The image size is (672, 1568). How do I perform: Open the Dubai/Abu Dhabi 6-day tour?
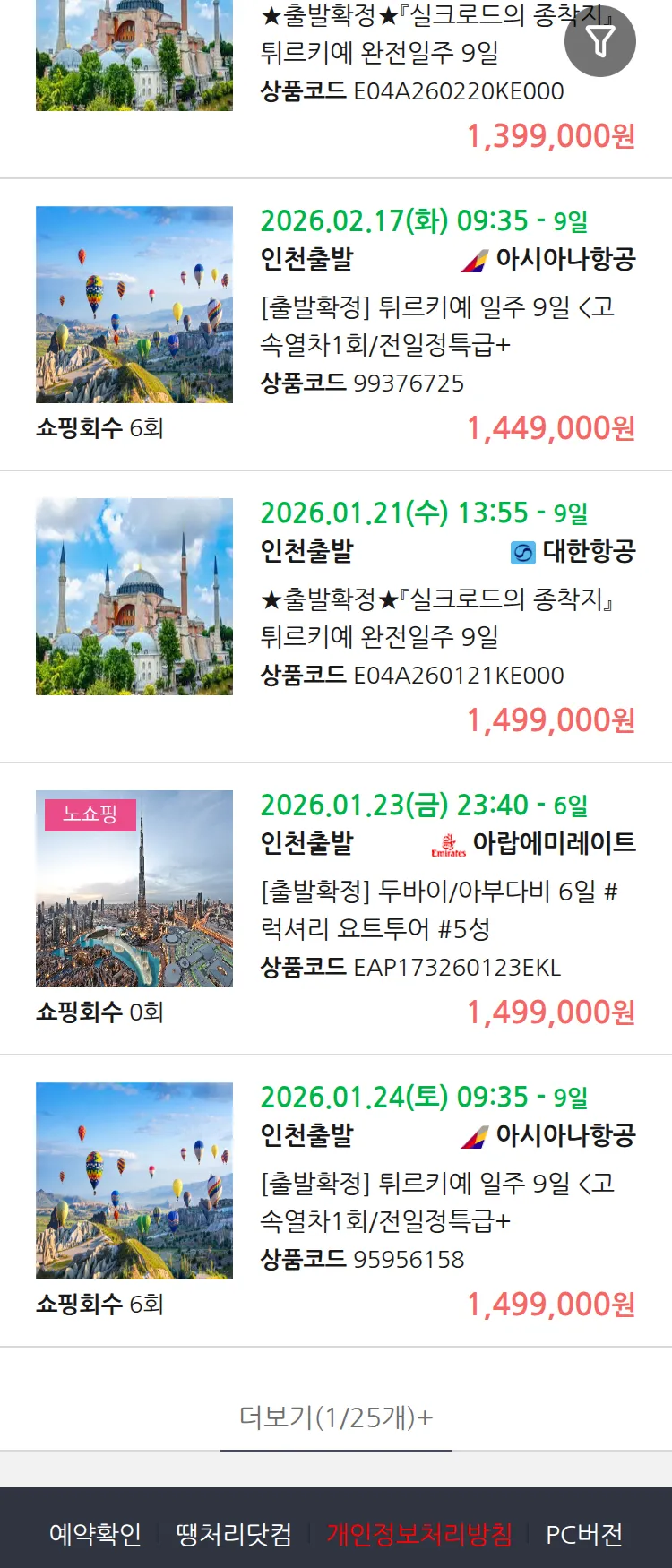439,910
